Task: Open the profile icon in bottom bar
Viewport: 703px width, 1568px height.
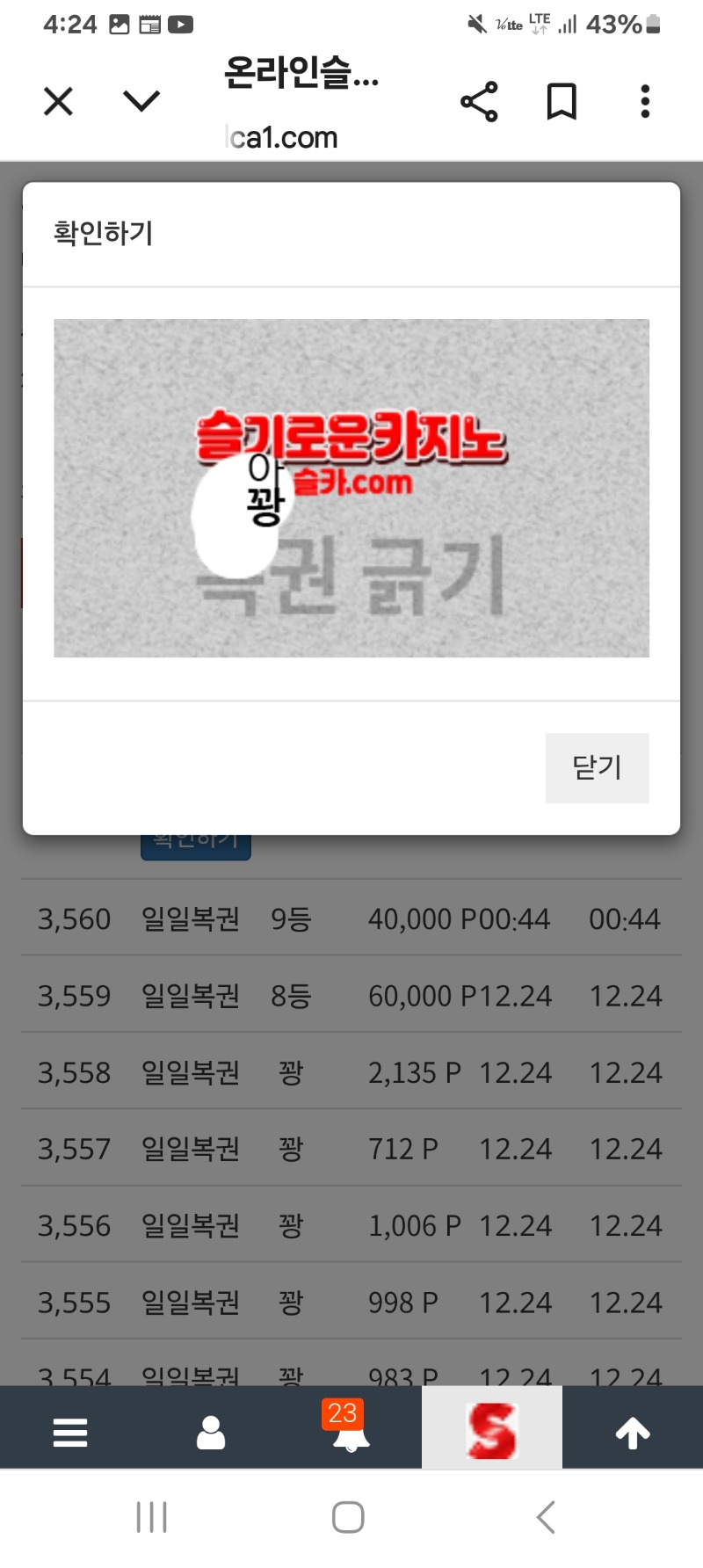Action: (x=211, y=1433)
